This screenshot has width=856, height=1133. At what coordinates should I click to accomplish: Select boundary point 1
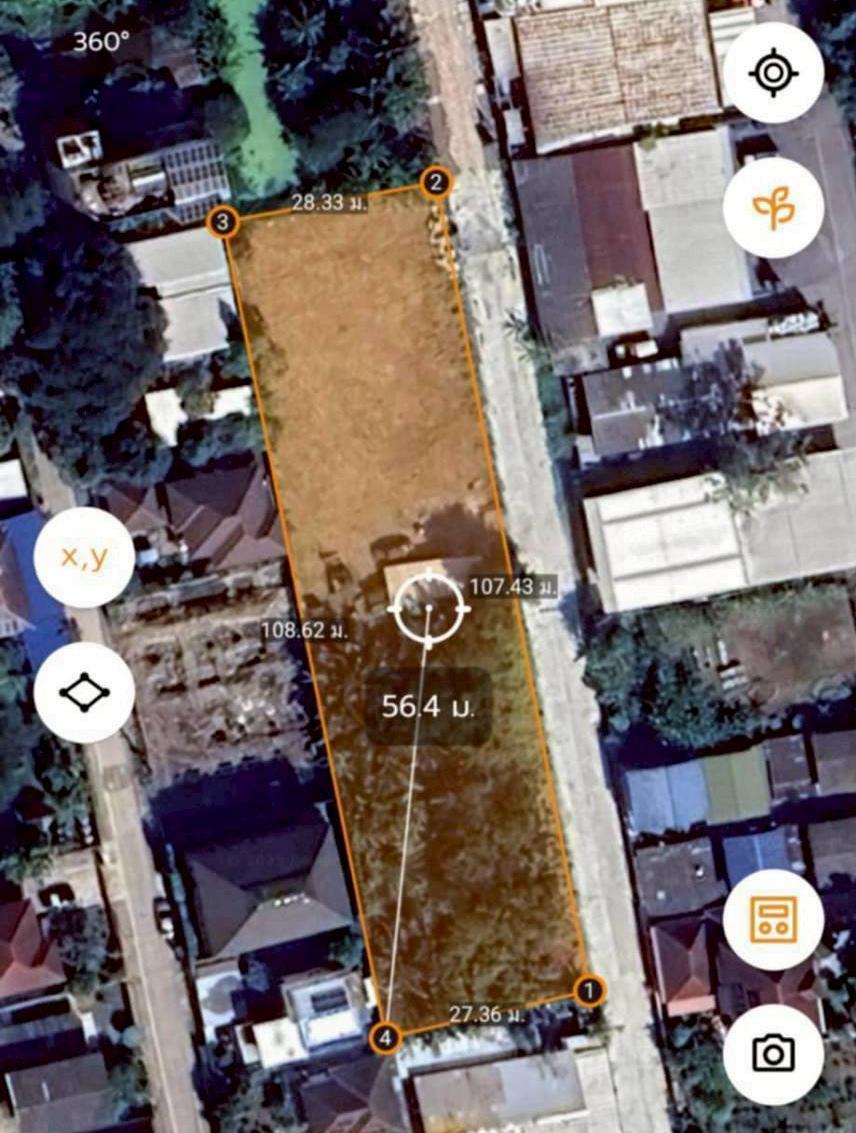(589, 990)
